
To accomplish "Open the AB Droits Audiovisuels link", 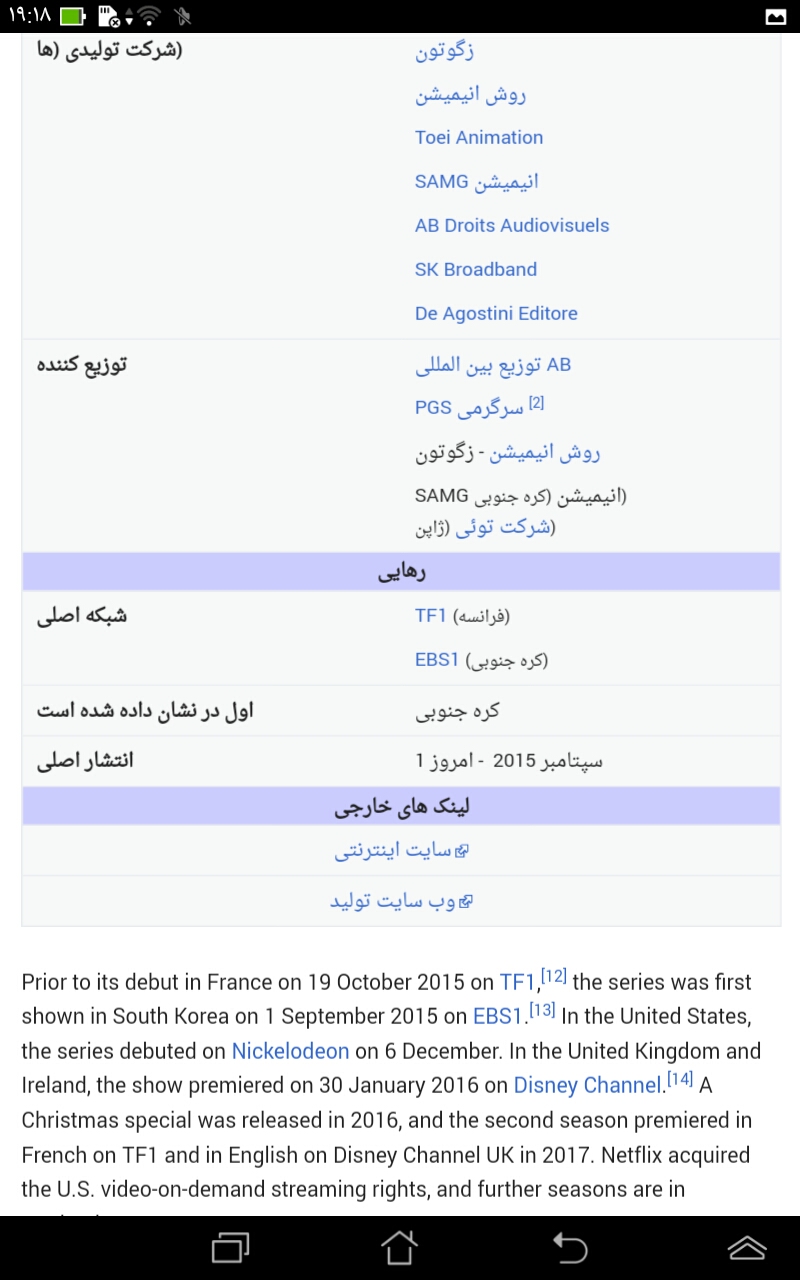I will (512, 226).
